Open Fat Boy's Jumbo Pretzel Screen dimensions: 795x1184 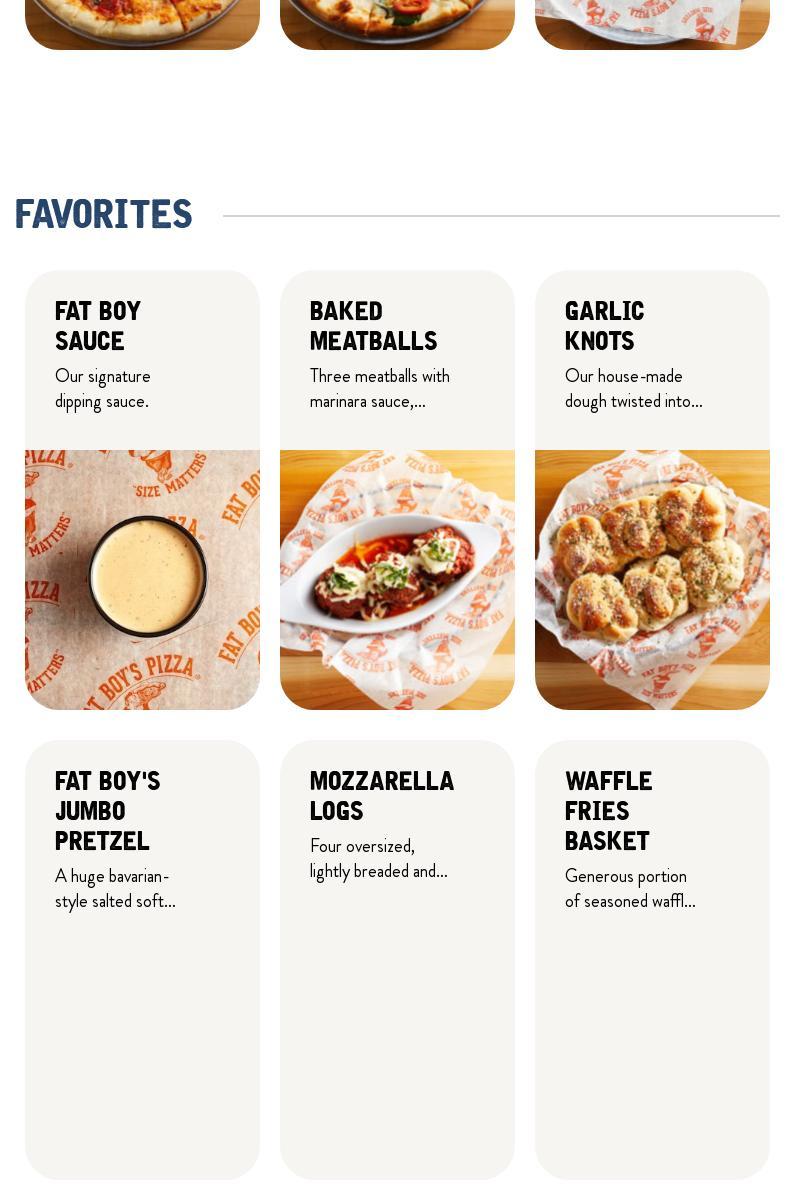coord(142,958)
